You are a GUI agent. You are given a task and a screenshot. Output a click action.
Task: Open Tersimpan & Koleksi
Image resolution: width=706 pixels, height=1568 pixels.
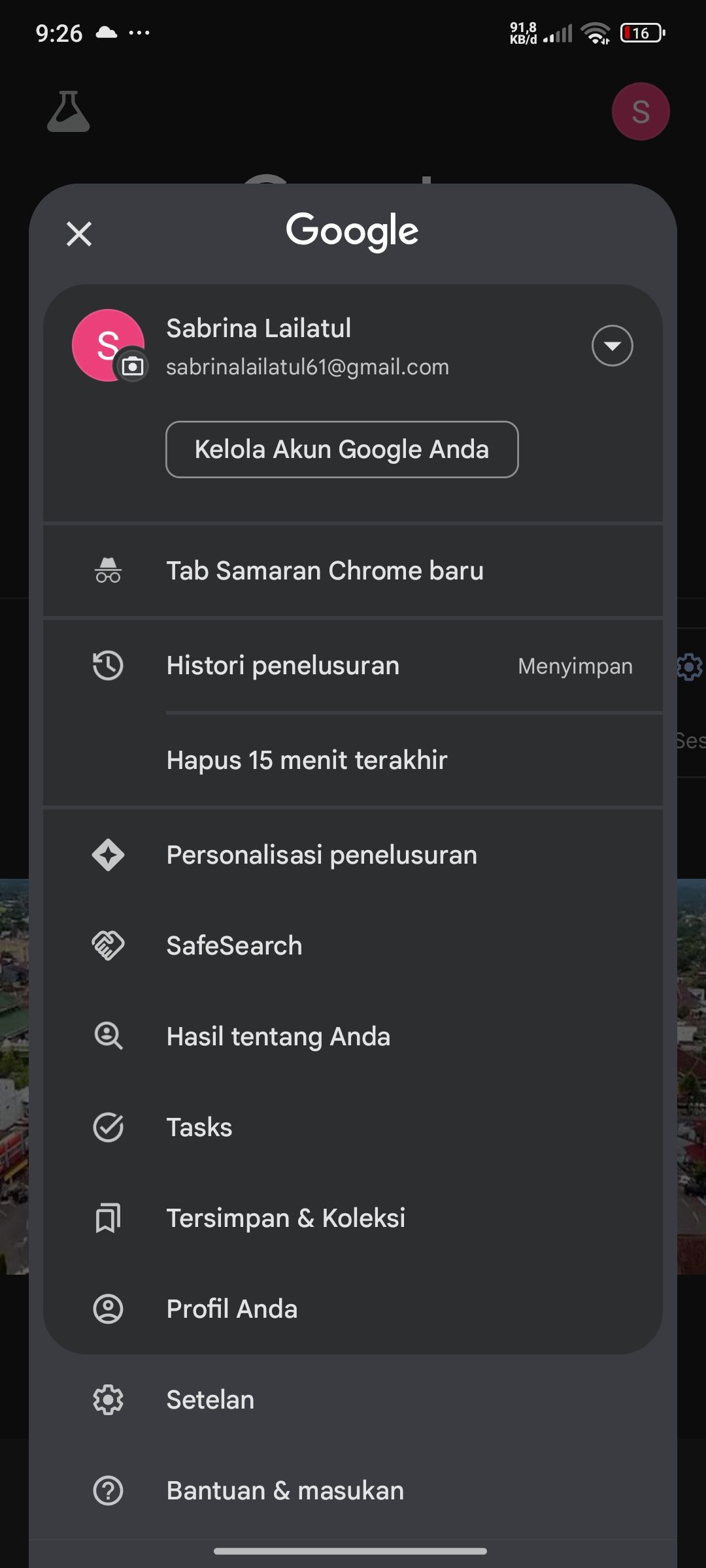pos(353,1218)
